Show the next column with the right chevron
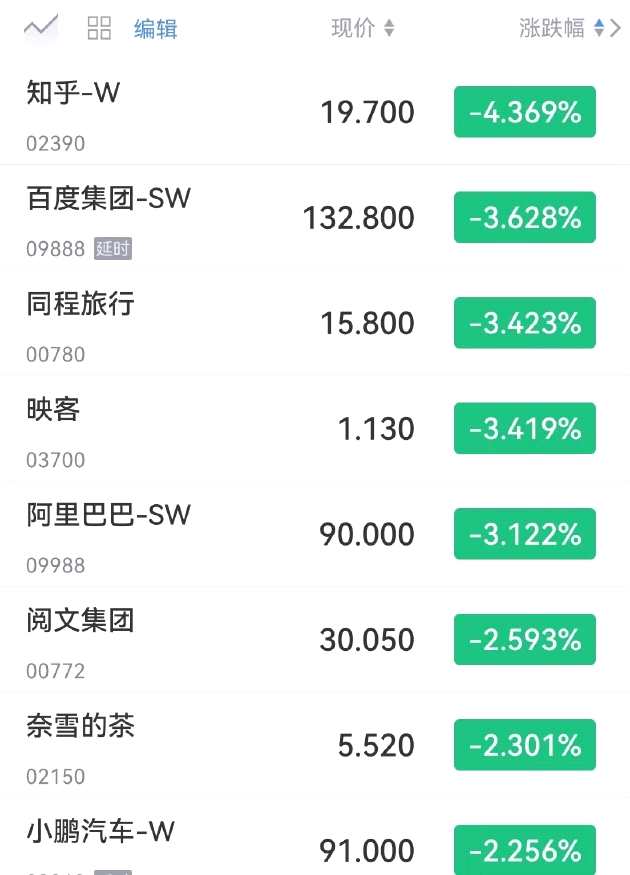The image size is (630, 875). pyautogui.click(x=616, y=28)
